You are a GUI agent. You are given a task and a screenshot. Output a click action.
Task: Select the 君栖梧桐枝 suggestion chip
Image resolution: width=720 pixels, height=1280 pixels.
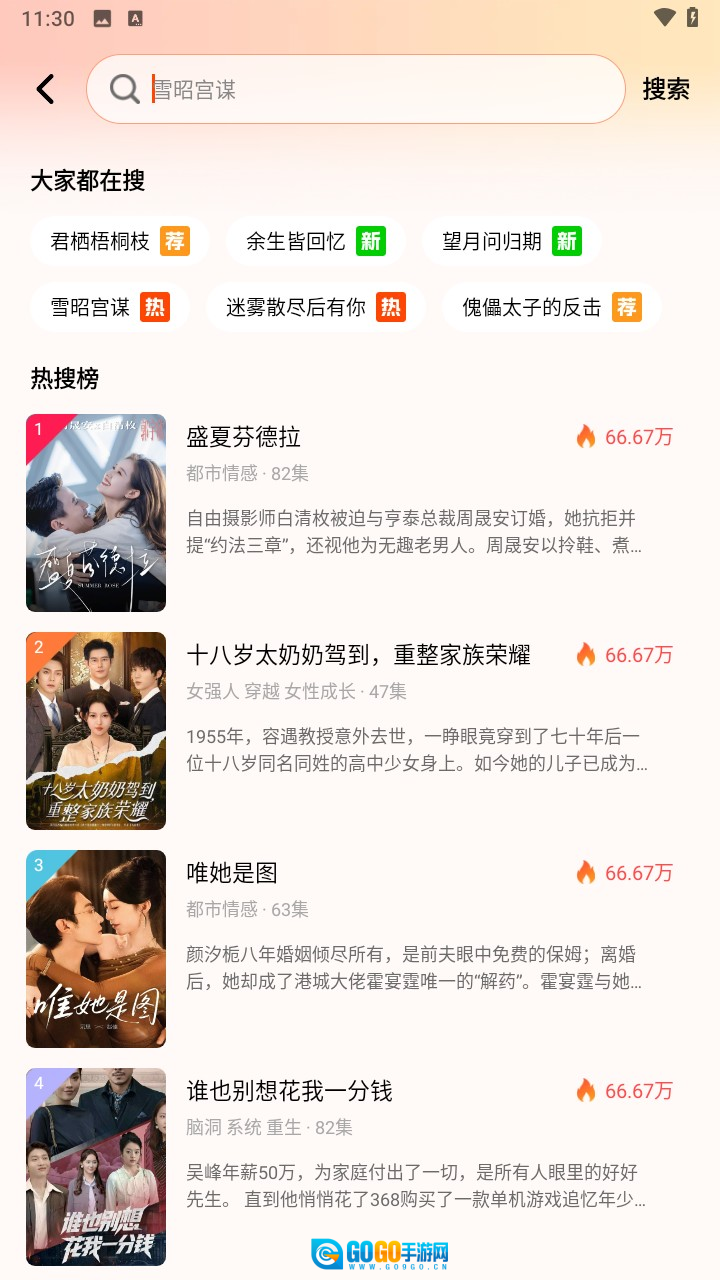pyautogui.click(x=119, y=241)
